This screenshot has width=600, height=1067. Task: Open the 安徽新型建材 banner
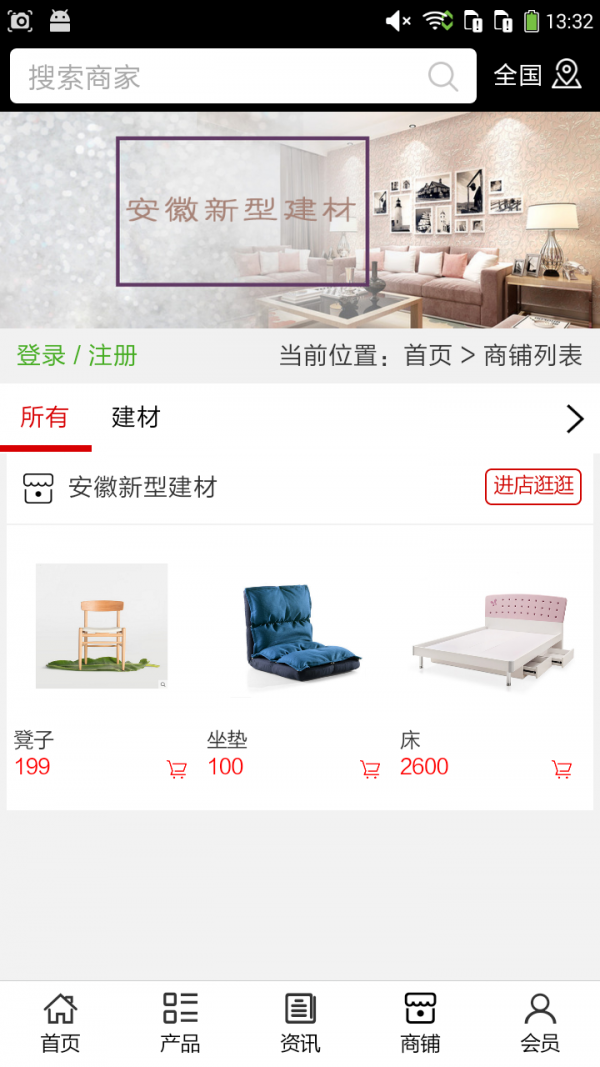coord(300,220)
